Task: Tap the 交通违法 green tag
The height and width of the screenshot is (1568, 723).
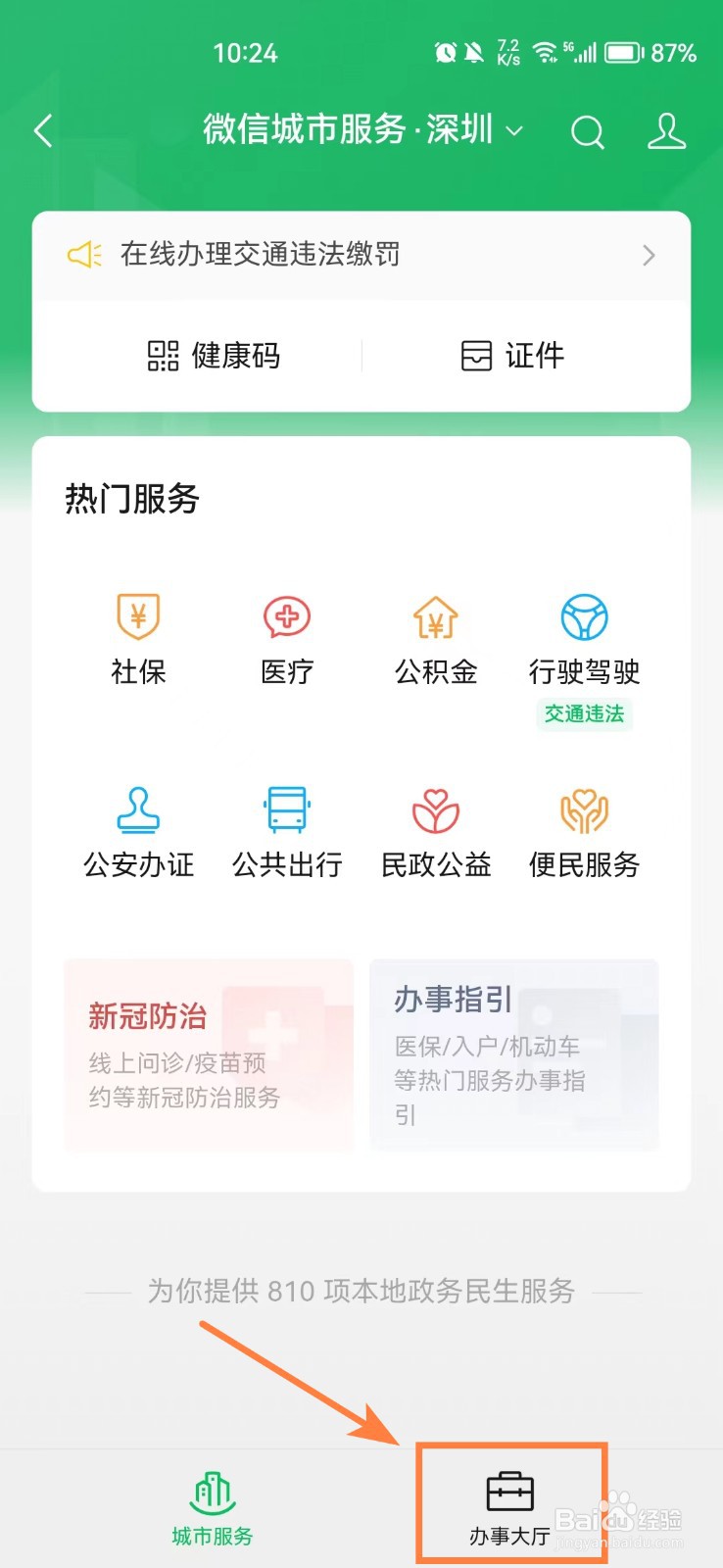Action: tap(584, 715)
